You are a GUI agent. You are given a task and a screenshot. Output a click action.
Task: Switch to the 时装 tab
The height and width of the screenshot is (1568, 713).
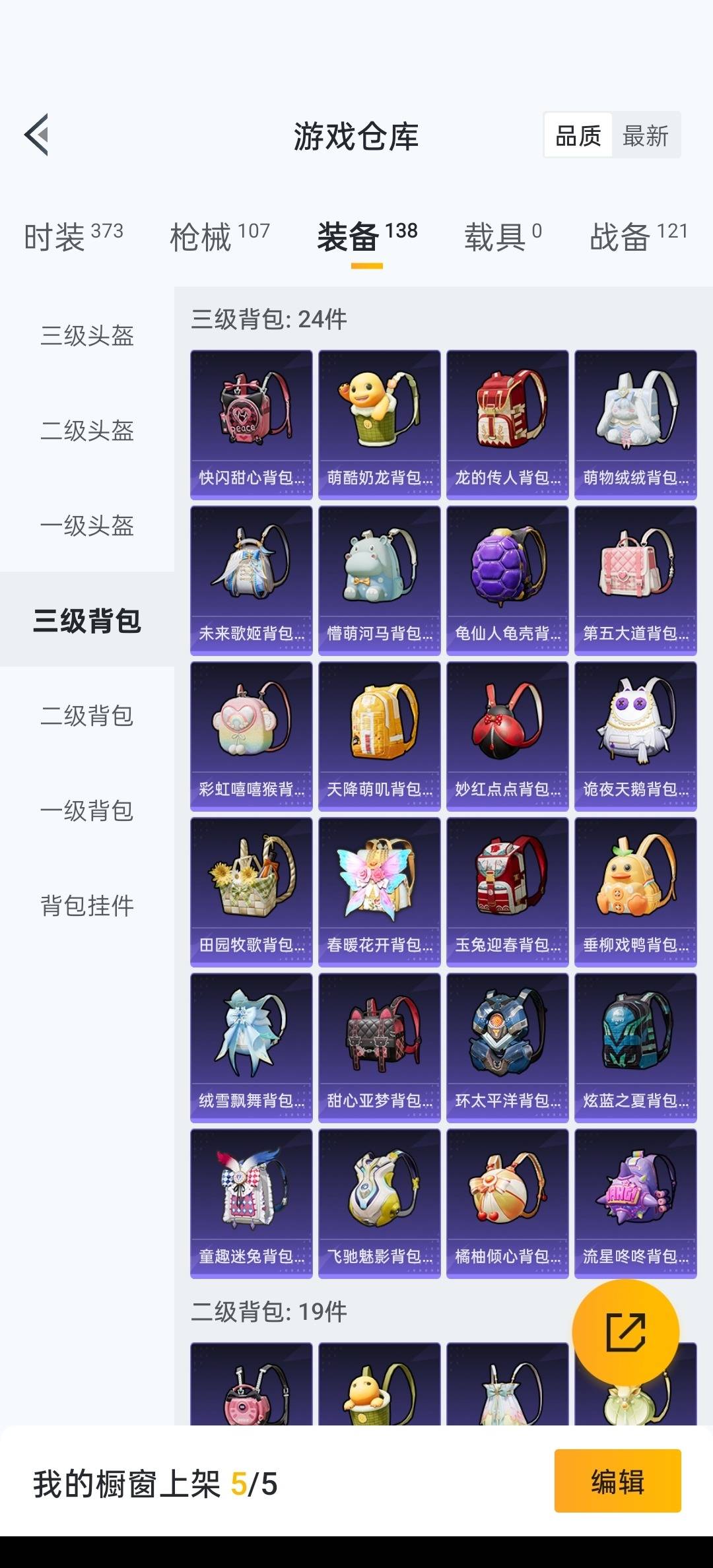coord(73,236)
